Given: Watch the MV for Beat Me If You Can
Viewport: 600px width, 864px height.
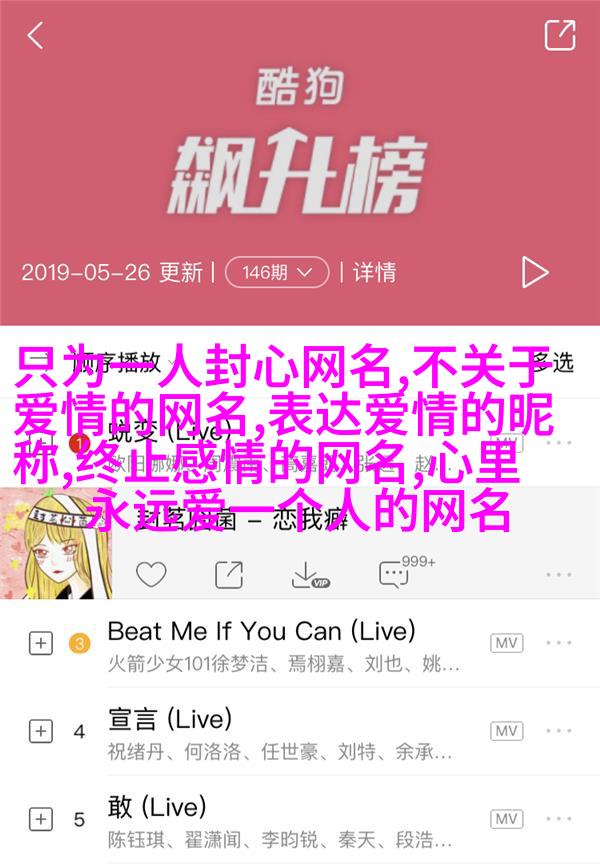Looking at the screenshot, I should pyautogui.click(x=506, y=644).
